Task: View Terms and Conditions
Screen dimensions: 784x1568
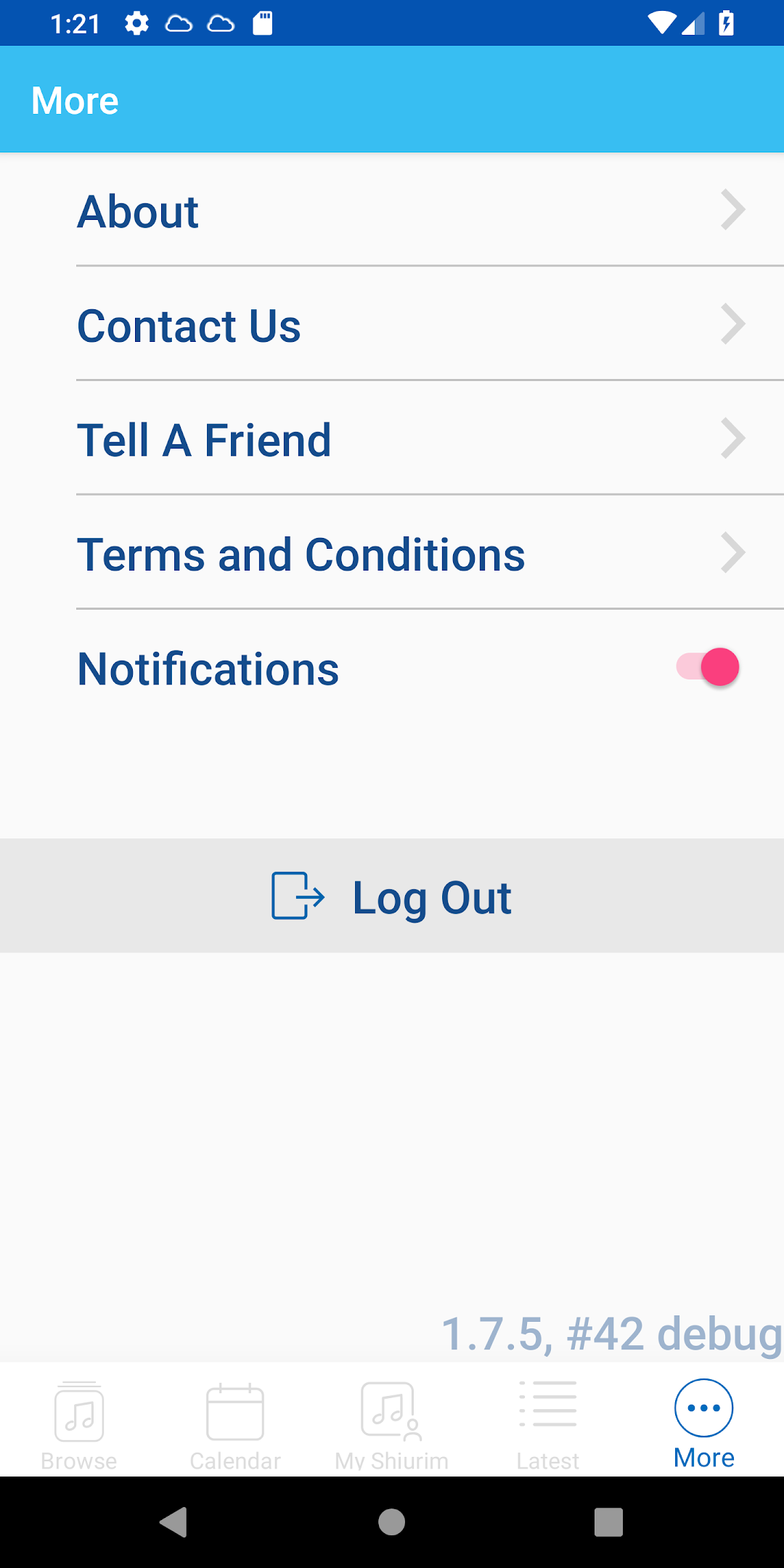Action: (392, 552)
